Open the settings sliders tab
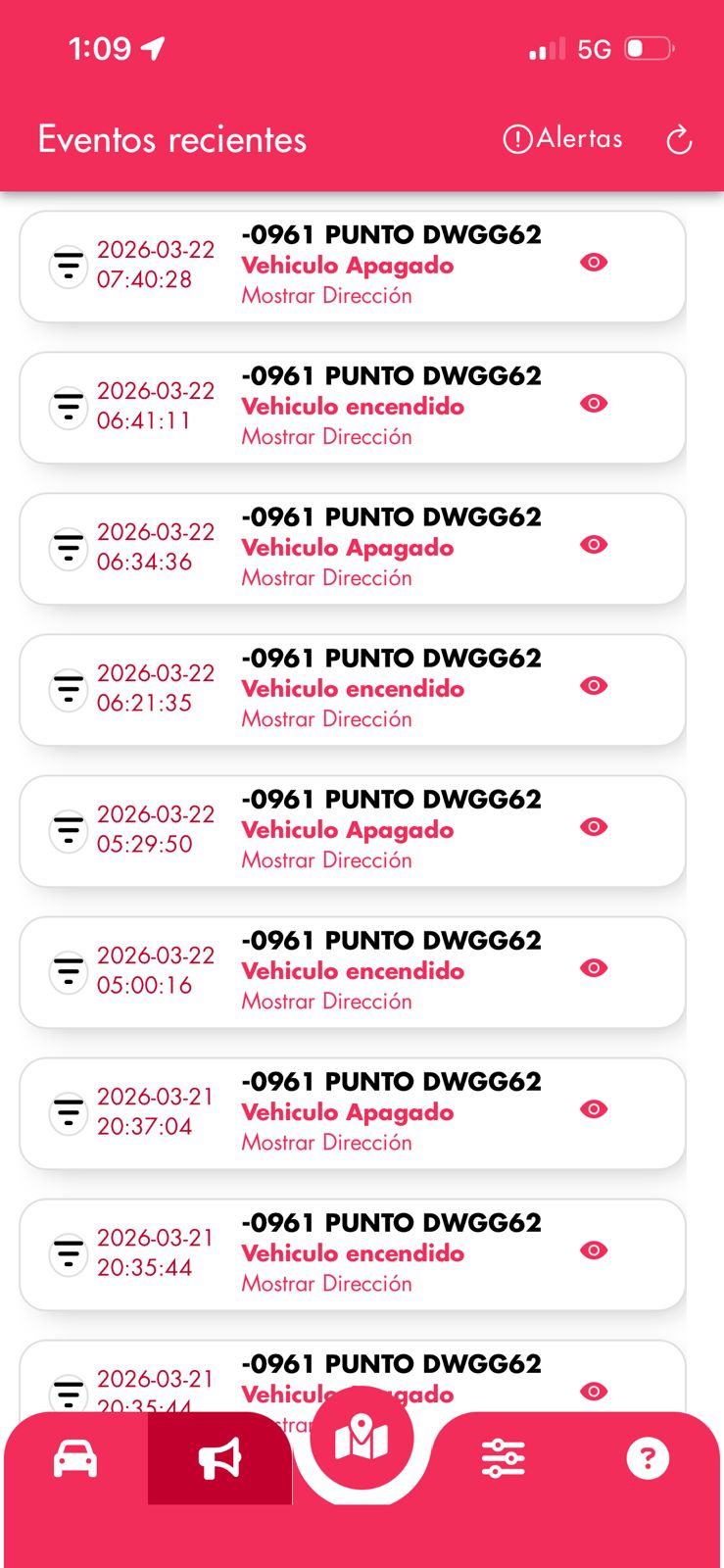The image size is (724, 1568). pos(504,1459)
